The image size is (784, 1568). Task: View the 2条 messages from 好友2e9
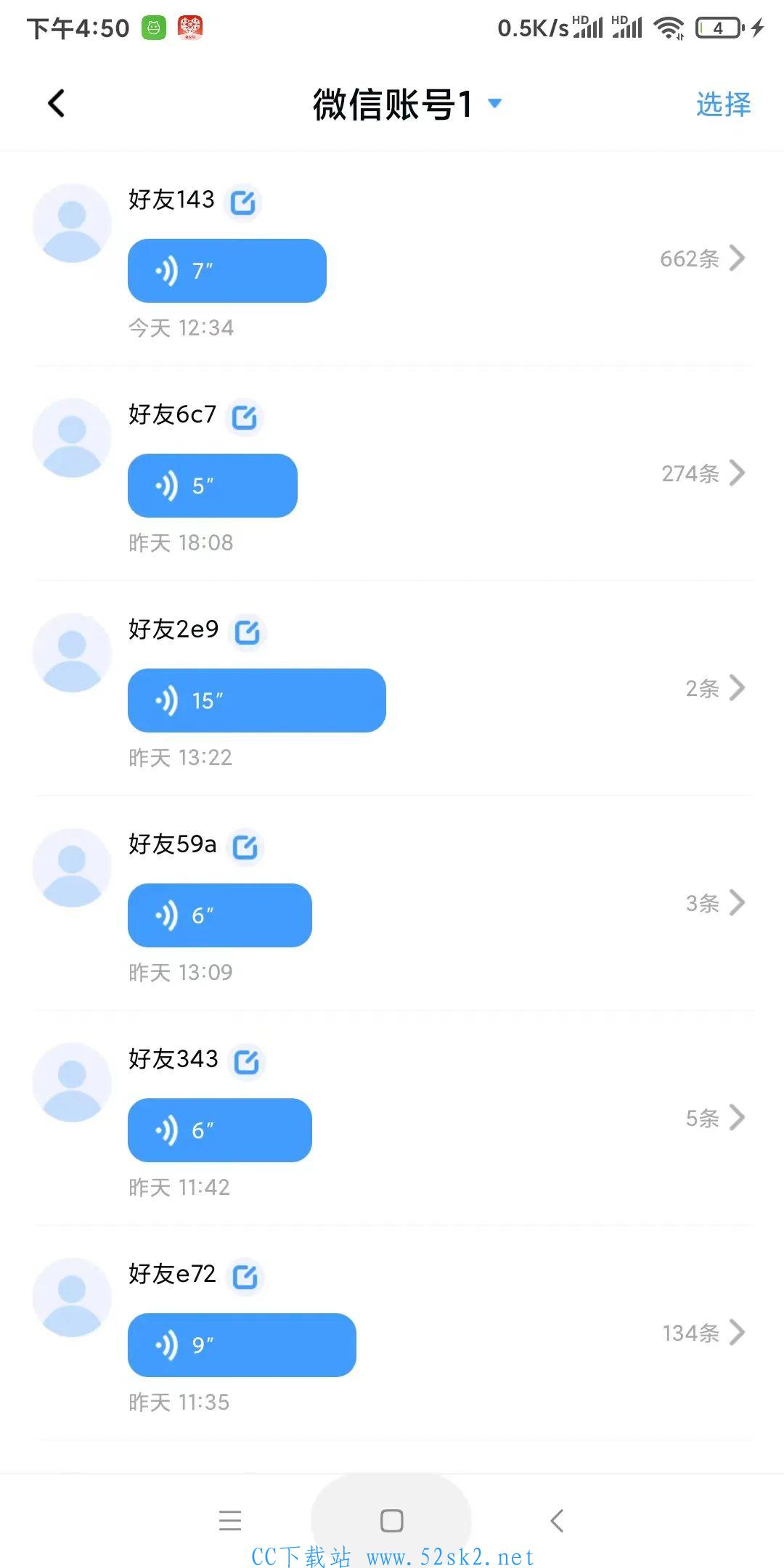point(715,687)
